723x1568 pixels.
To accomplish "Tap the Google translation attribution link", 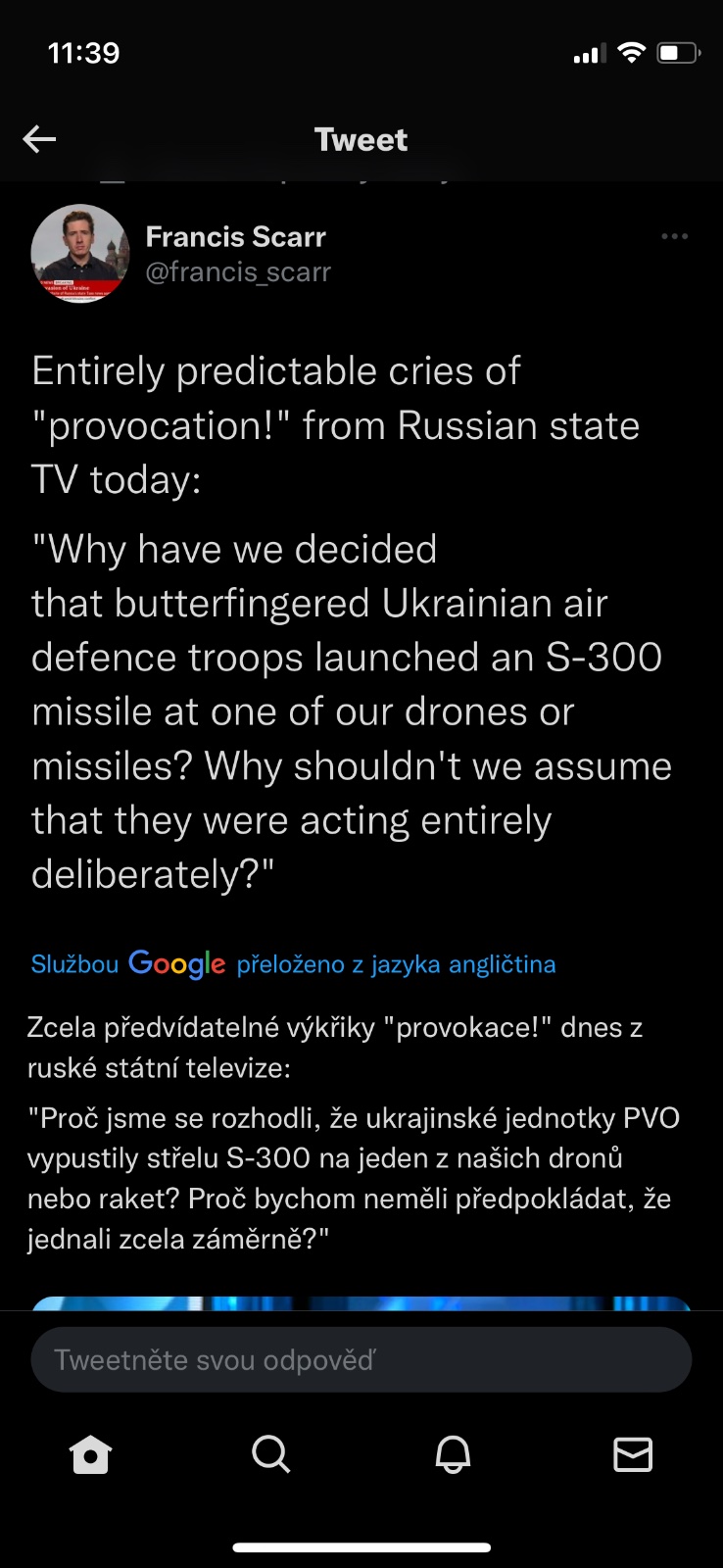I will 293,964.
